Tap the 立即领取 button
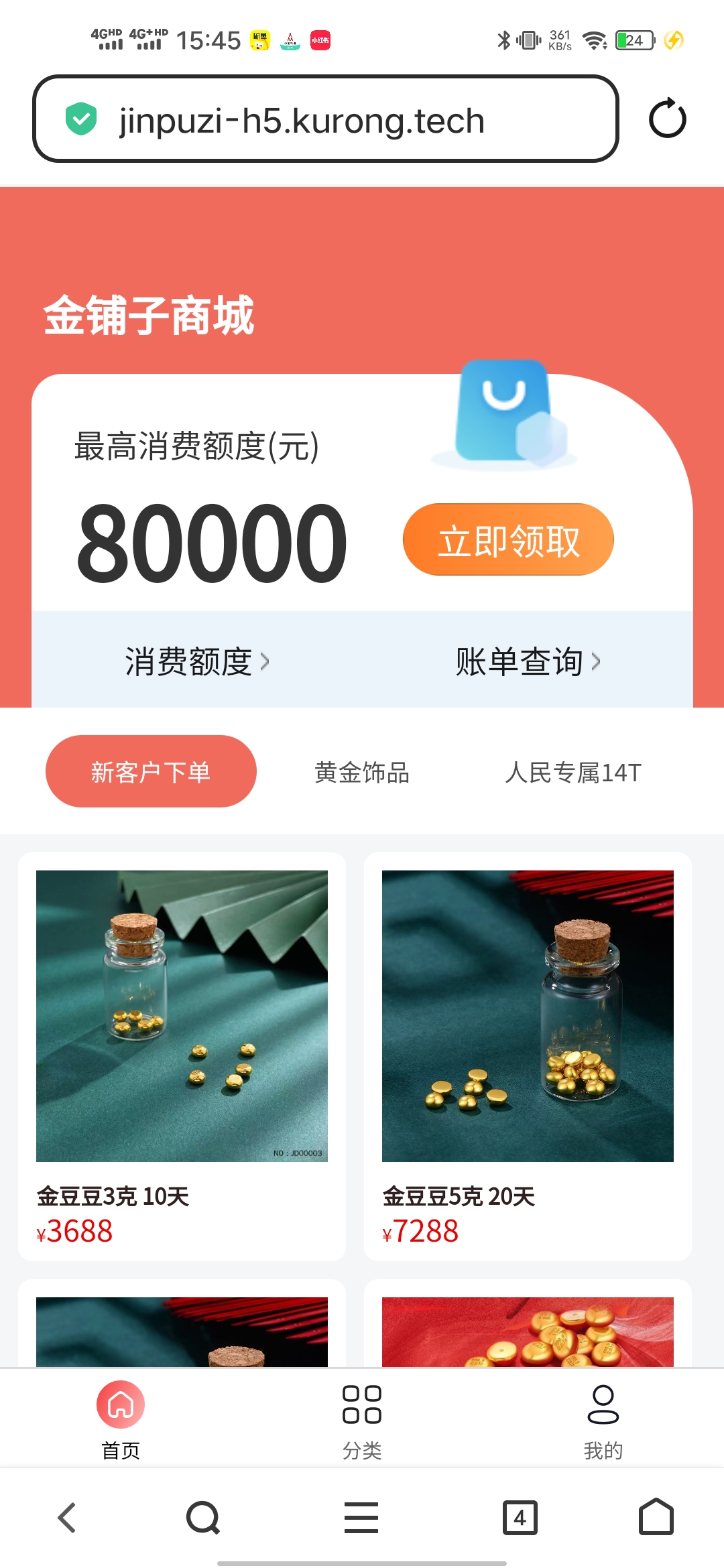 pos(508,540)
